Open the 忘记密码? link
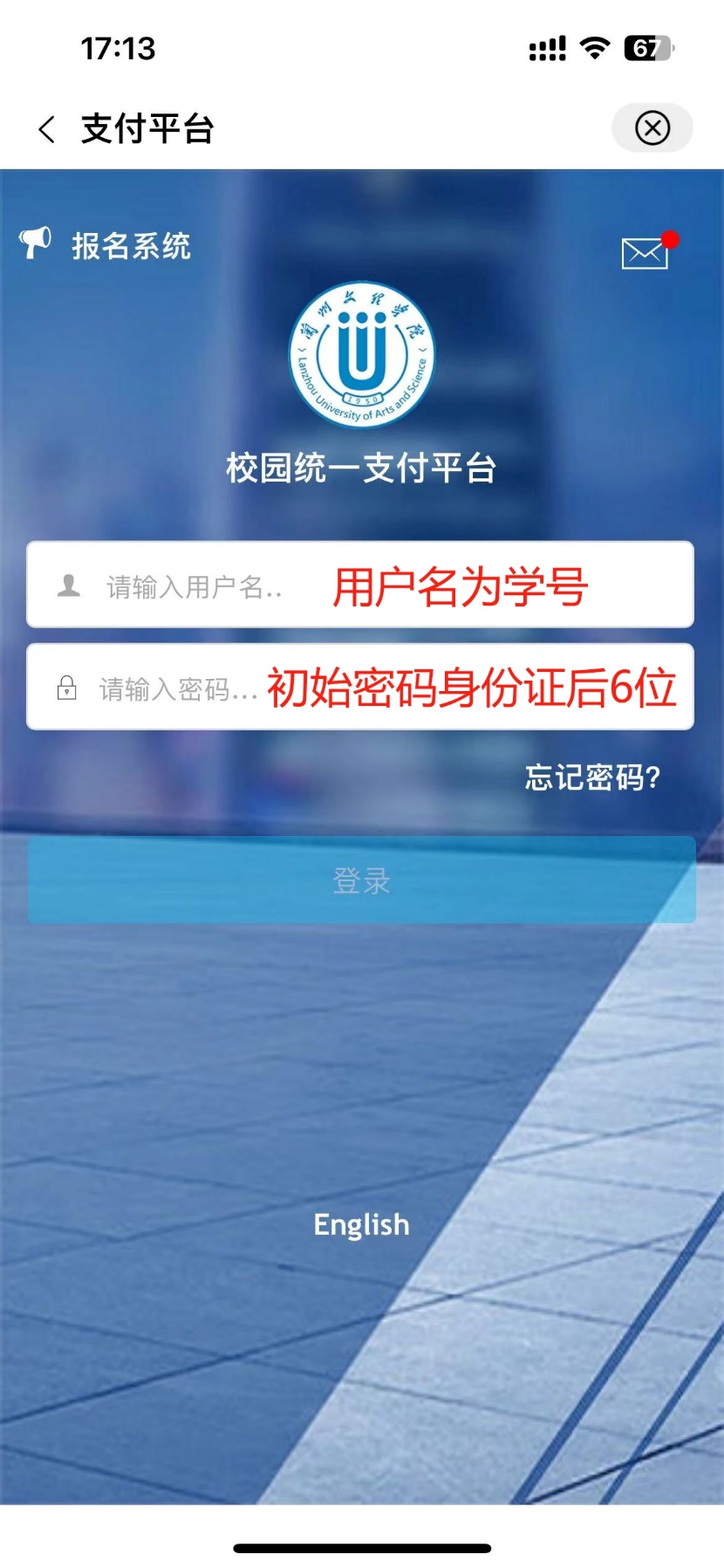Screen dimensions: 724x1568 [x=592, y=777]
